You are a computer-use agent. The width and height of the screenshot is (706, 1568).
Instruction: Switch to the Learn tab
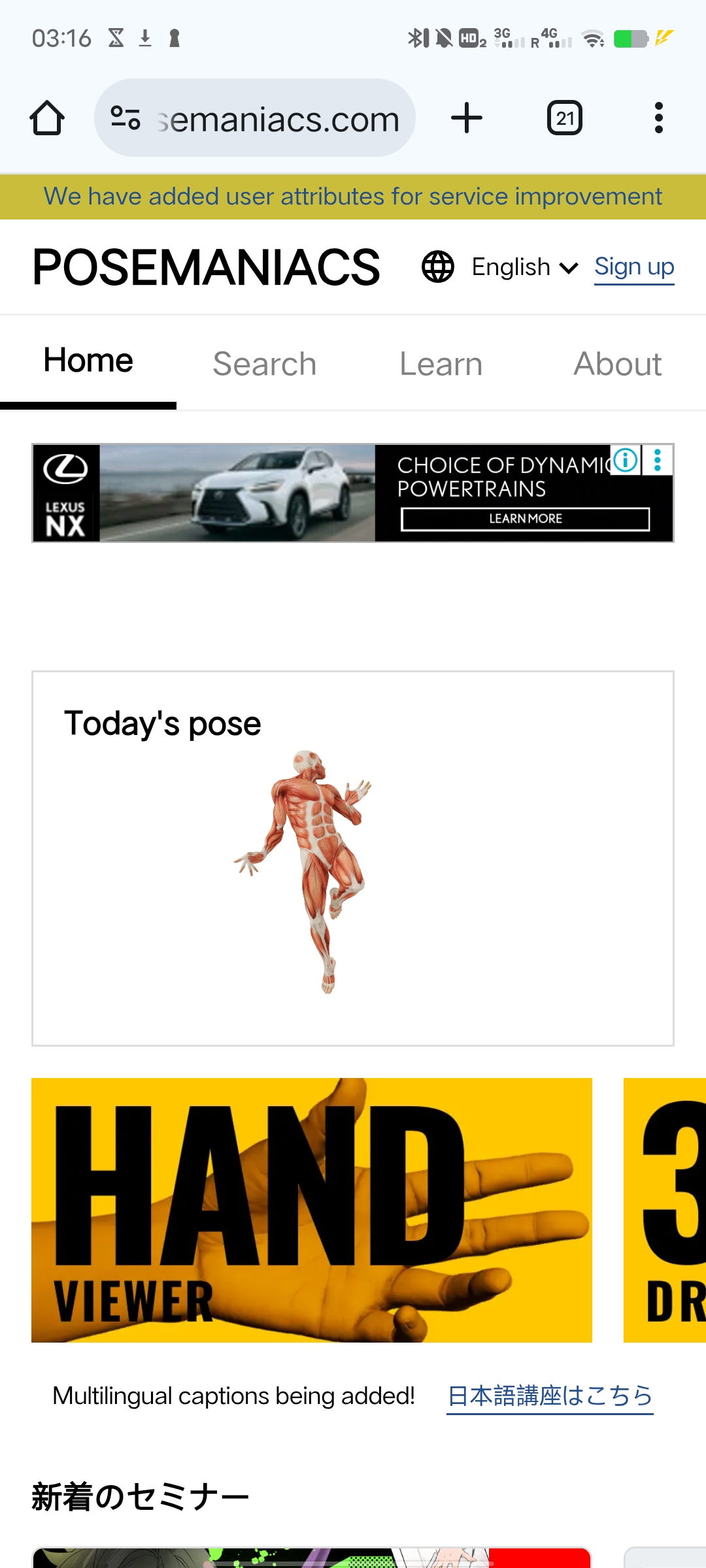[x=441, y=364]
